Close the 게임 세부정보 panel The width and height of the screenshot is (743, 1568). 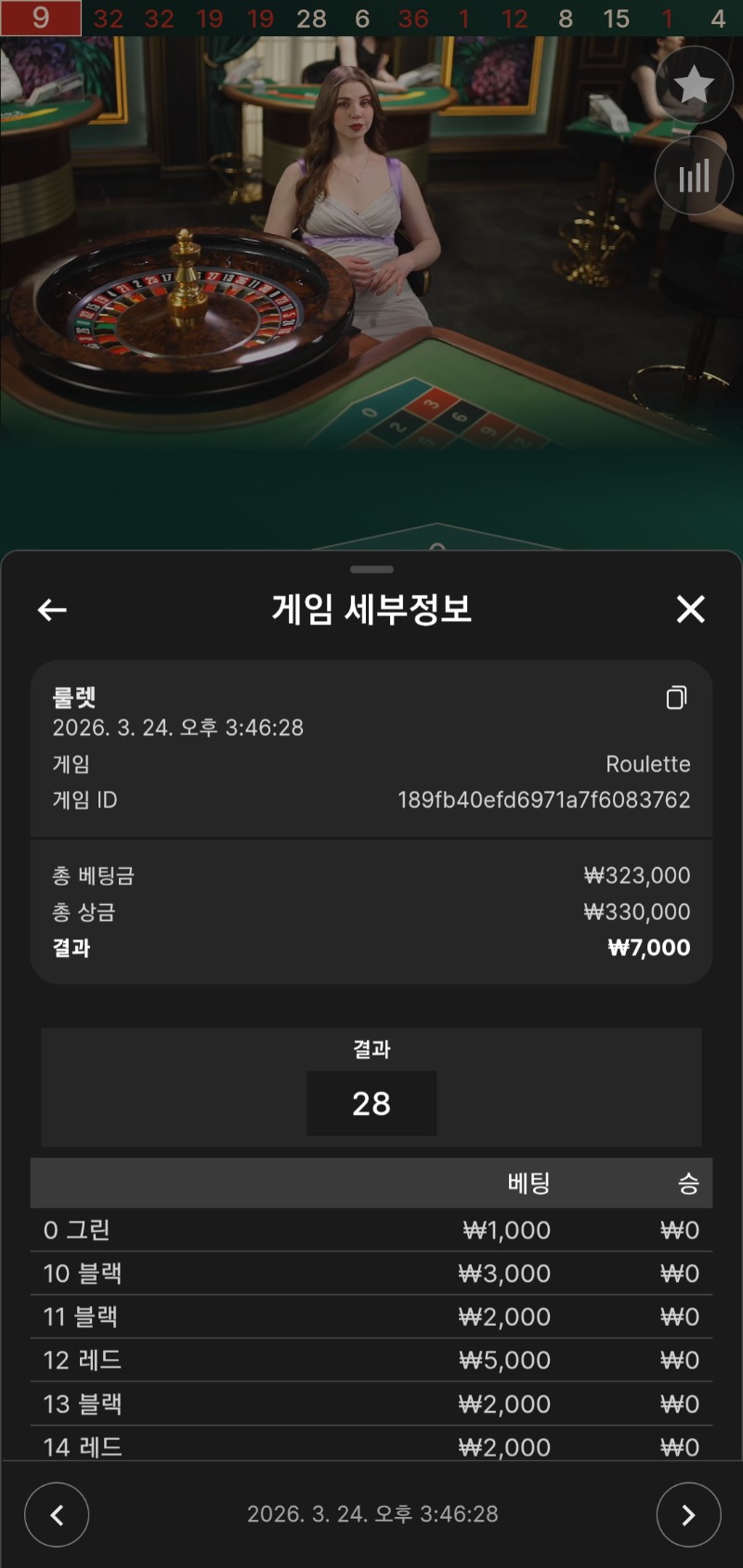(x=690, y=609)
